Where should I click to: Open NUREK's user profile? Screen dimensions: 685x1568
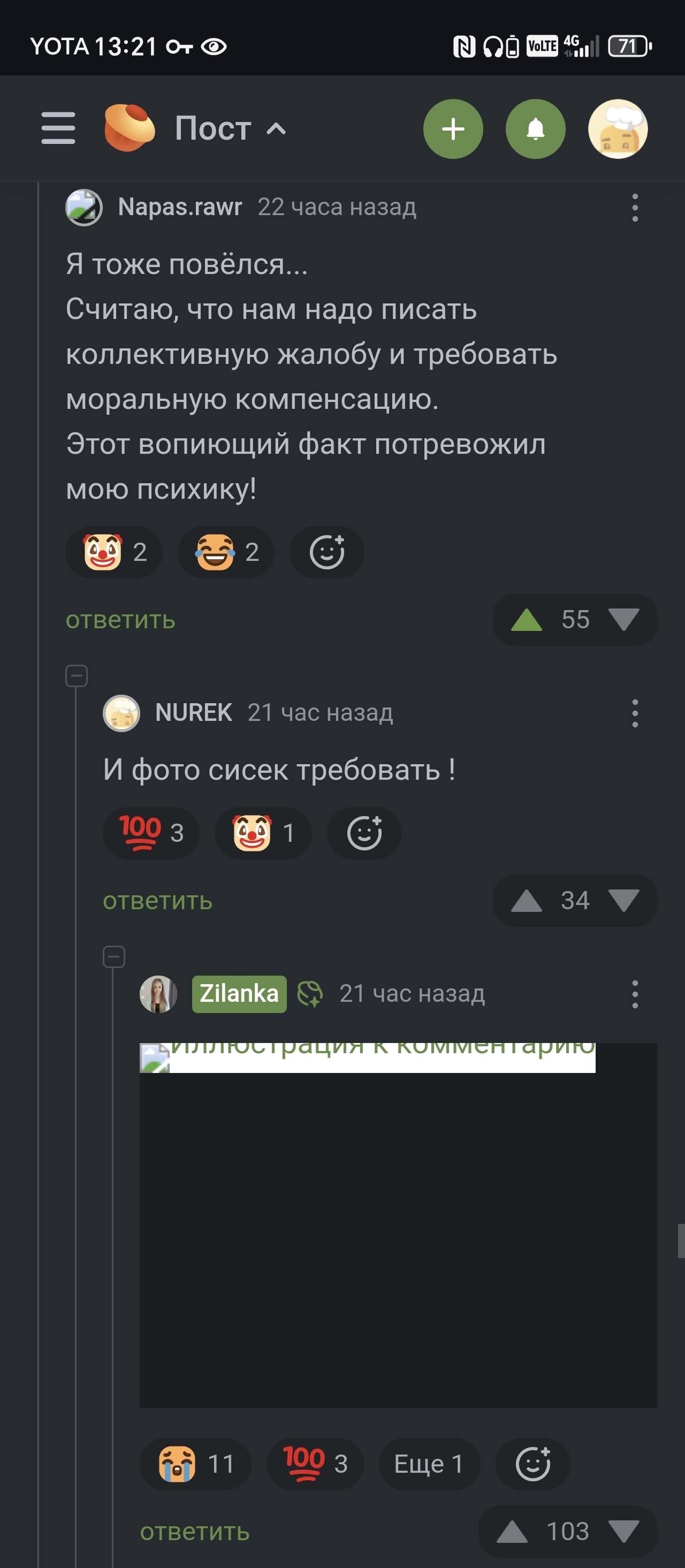(193, 712)
